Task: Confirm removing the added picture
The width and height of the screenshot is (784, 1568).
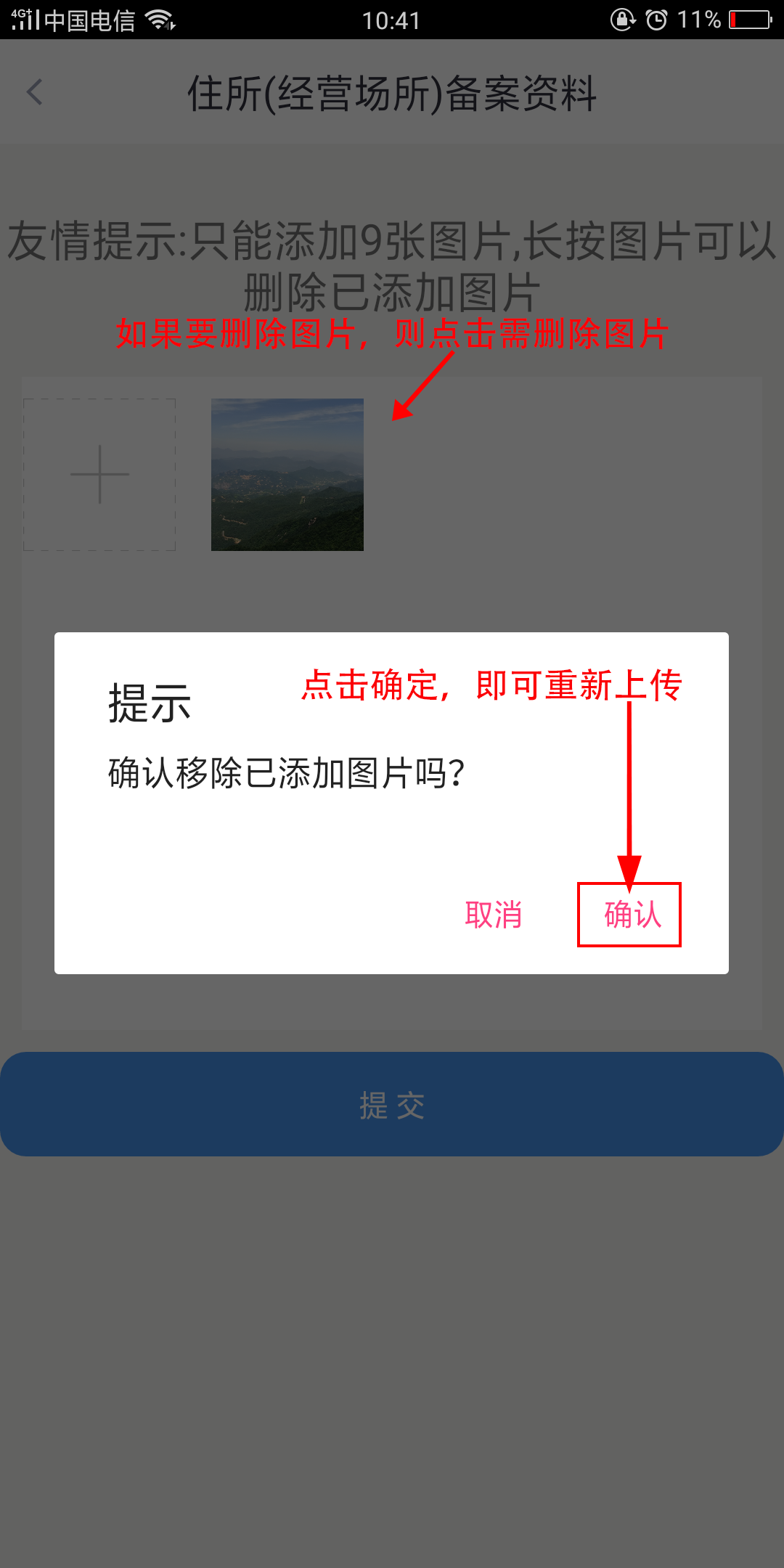Action: 630,915
